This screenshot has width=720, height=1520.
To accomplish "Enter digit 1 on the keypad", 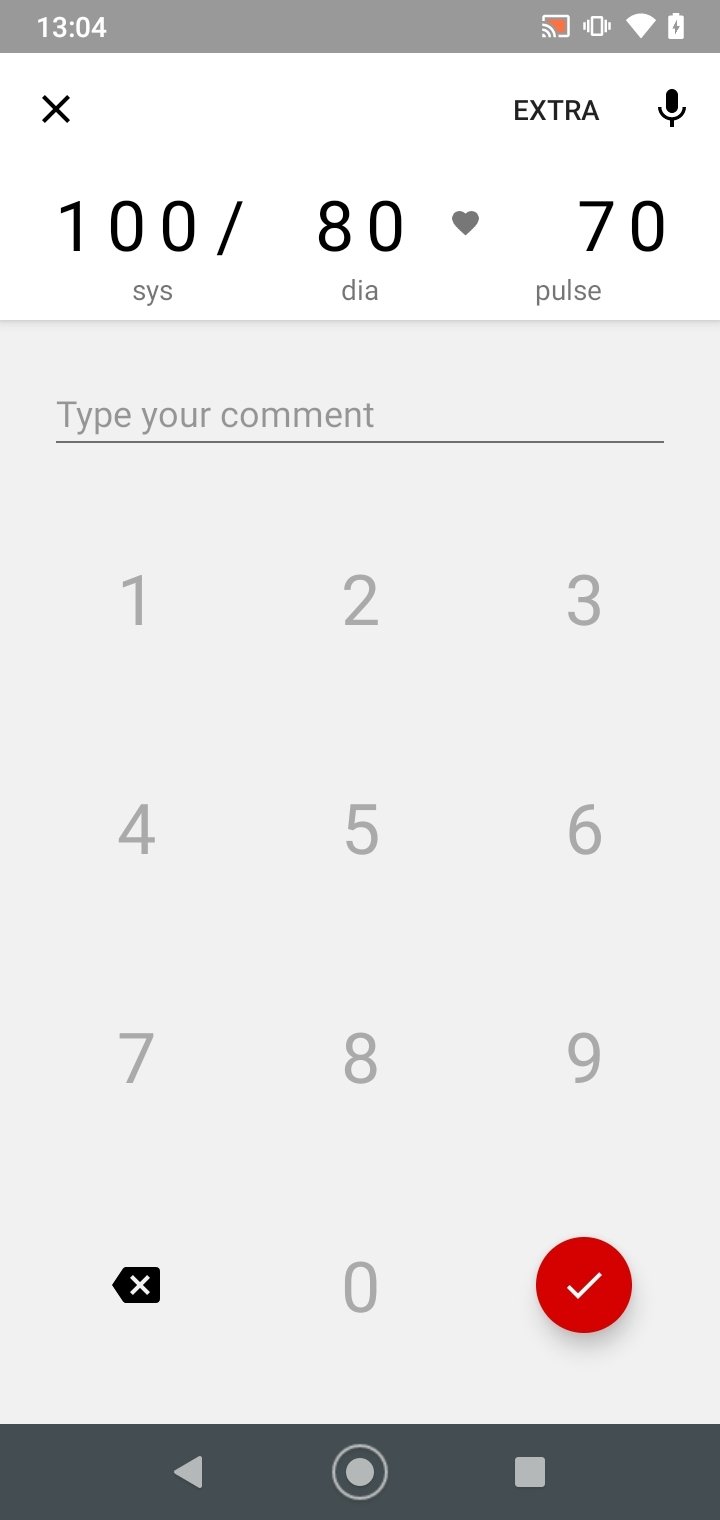I will click(136, 601).
